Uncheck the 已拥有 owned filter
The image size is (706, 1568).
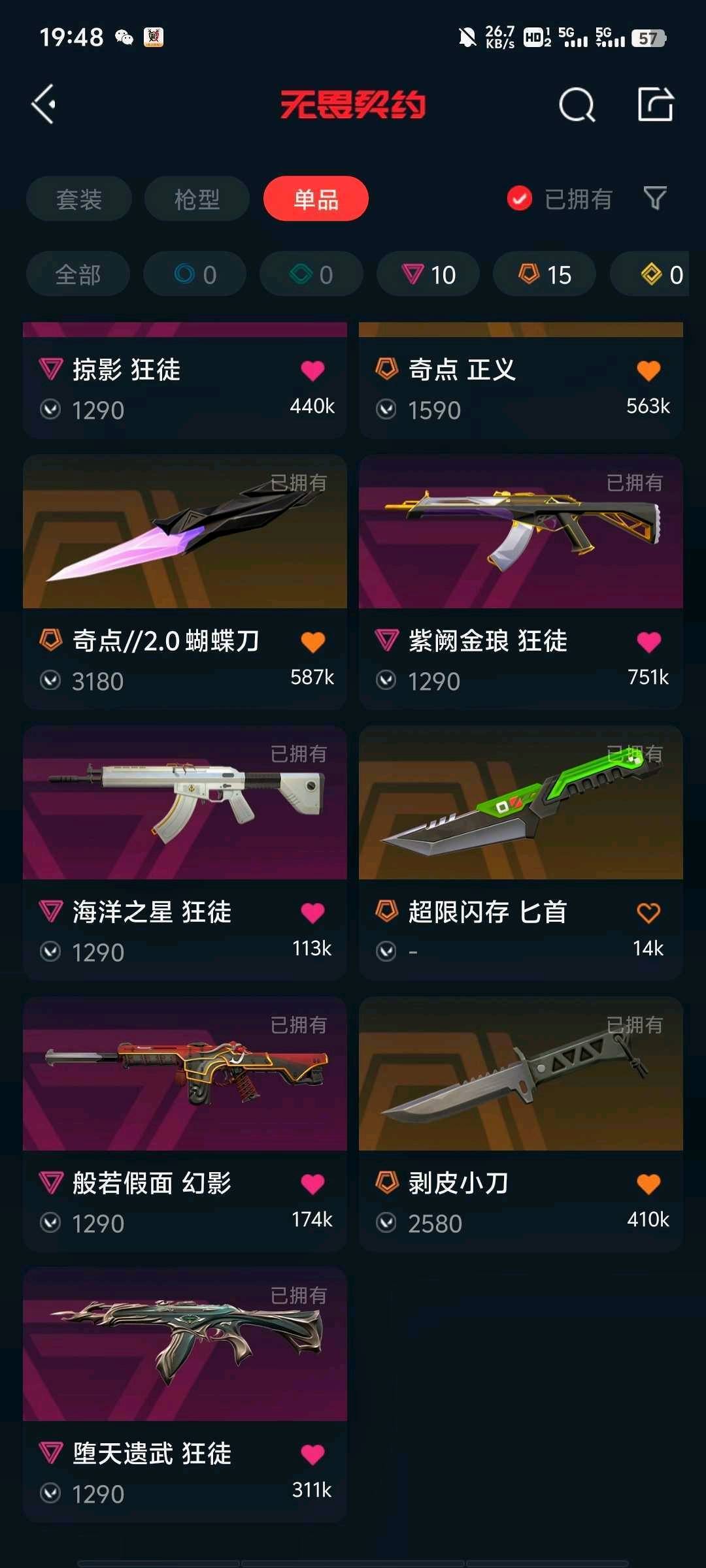click(x=520, y=199)
